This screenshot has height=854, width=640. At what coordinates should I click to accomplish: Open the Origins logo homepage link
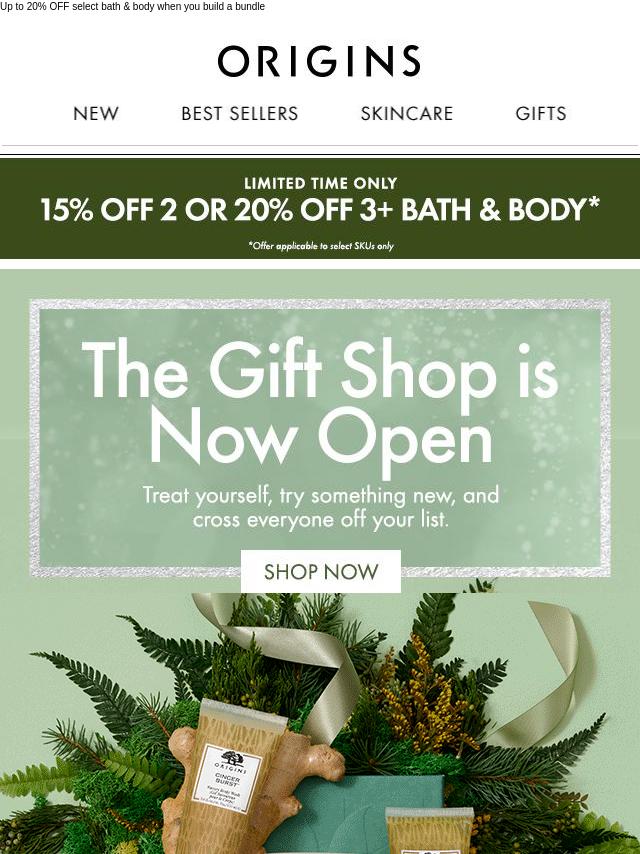(319, 61)
